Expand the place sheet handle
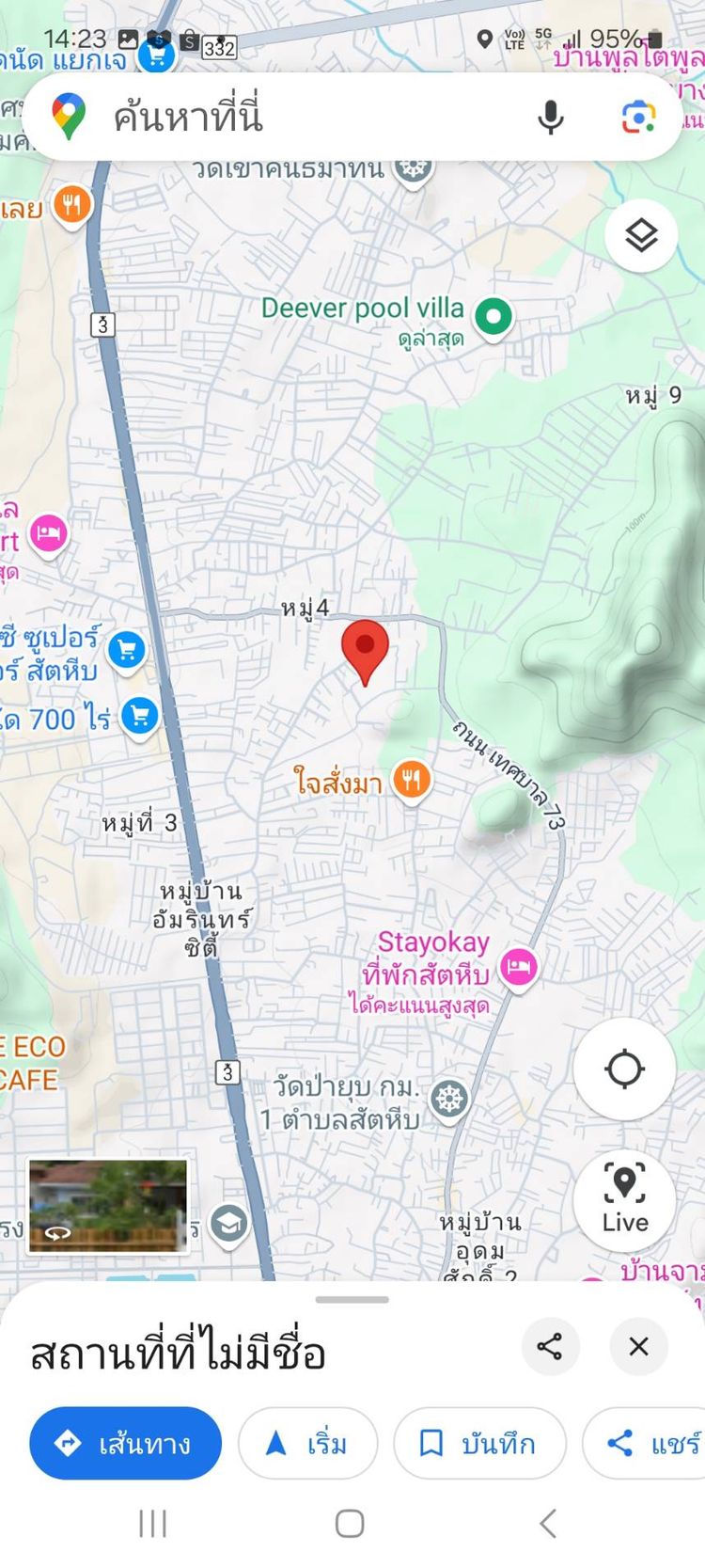This screenshot has height=1568, width=705. (x=352, y=1300)
